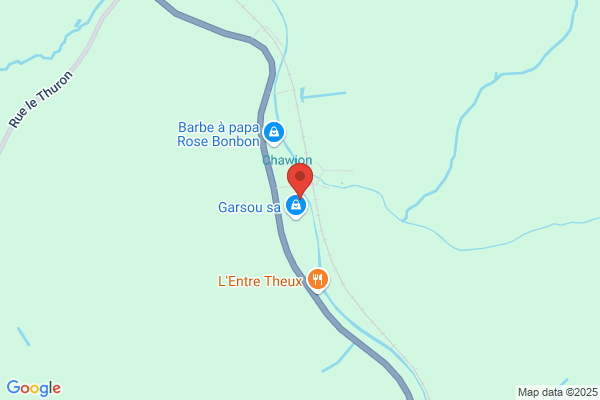The width and height of the screenshot is (600, 400).
Task: Open the Barbe à papa Rose Bonbon marker
Action: [274, 131]
